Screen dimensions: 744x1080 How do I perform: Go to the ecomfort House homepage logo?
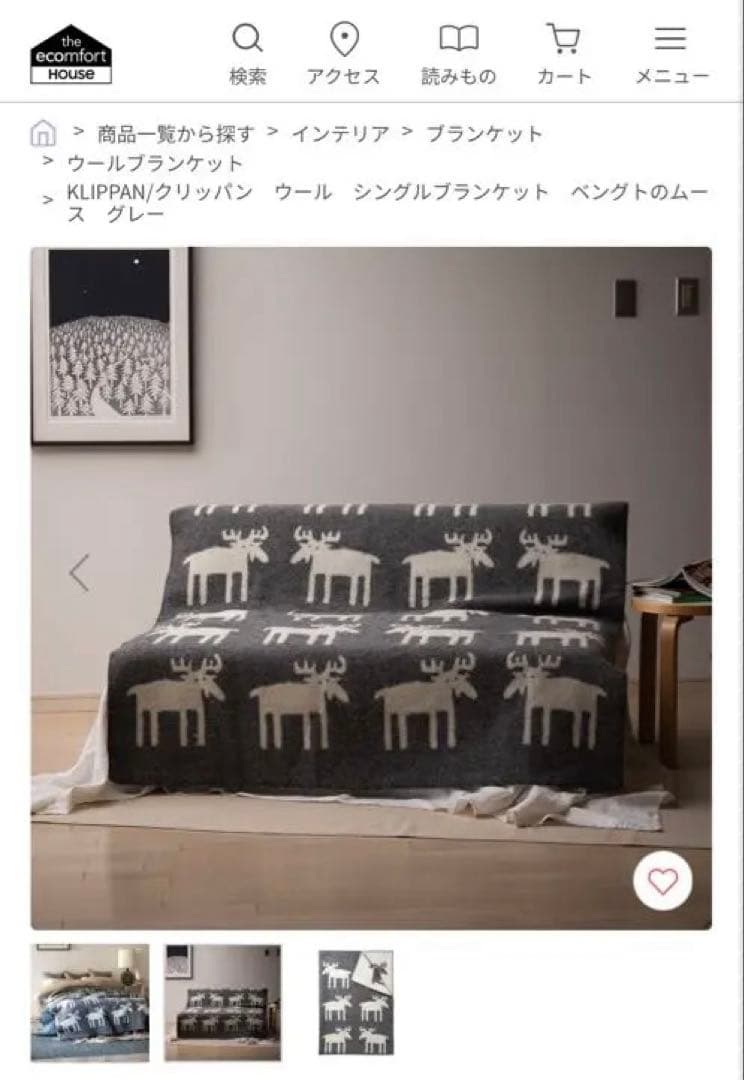71,54
